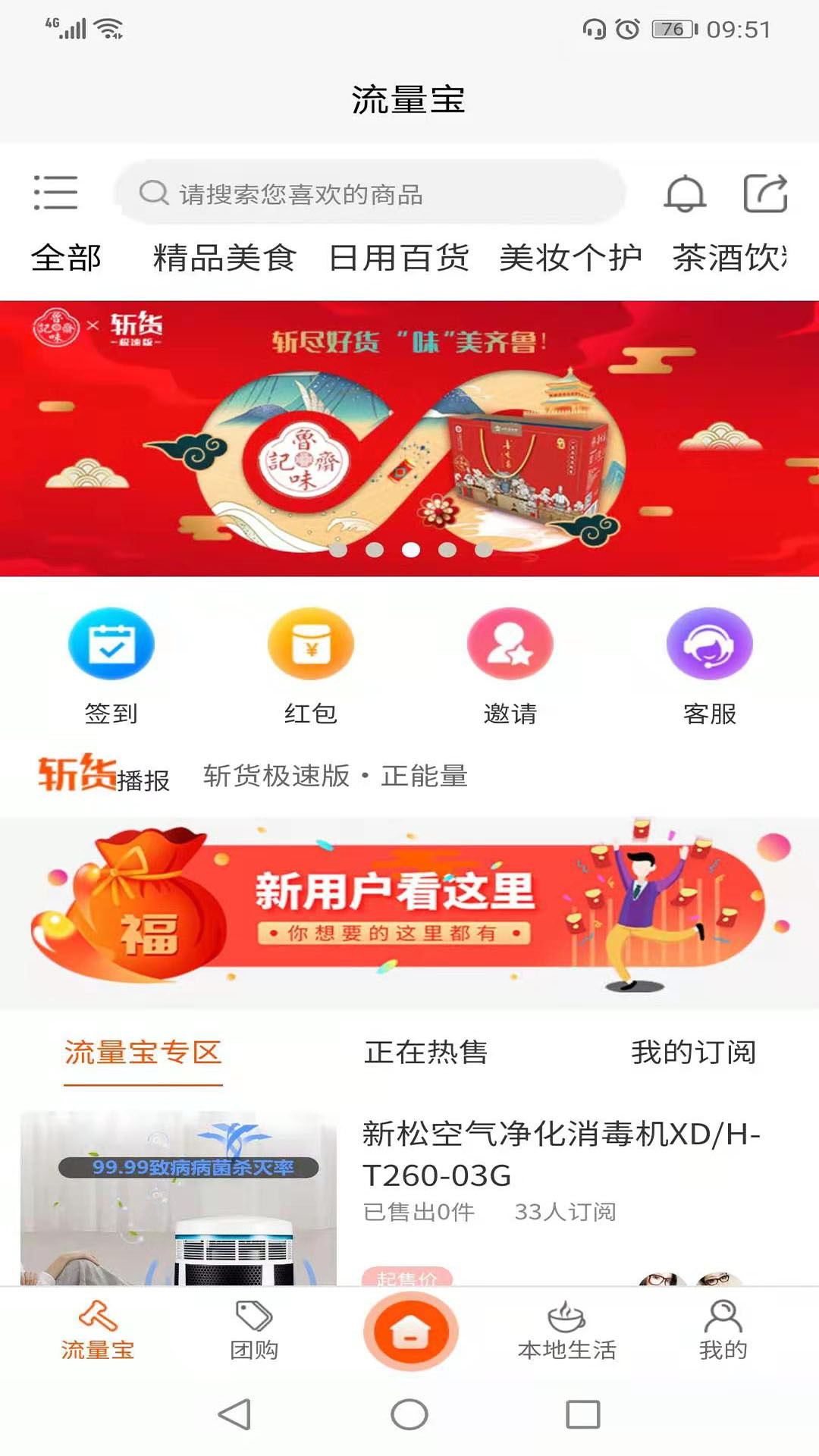Go to the 团购 bottom tab
This screenshot has width=819, height=1456.
click(x=254, y=1332)
